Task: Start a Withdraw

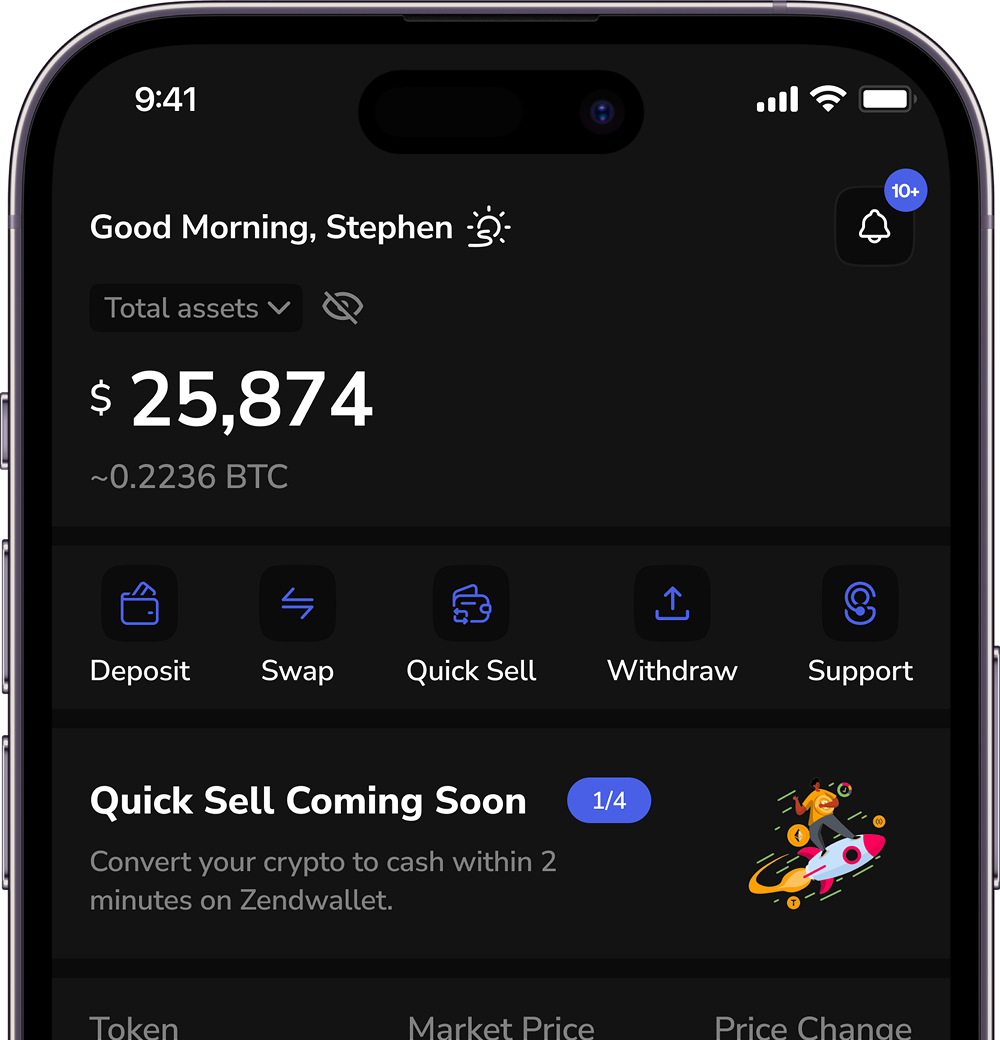Action: [672, 604]
